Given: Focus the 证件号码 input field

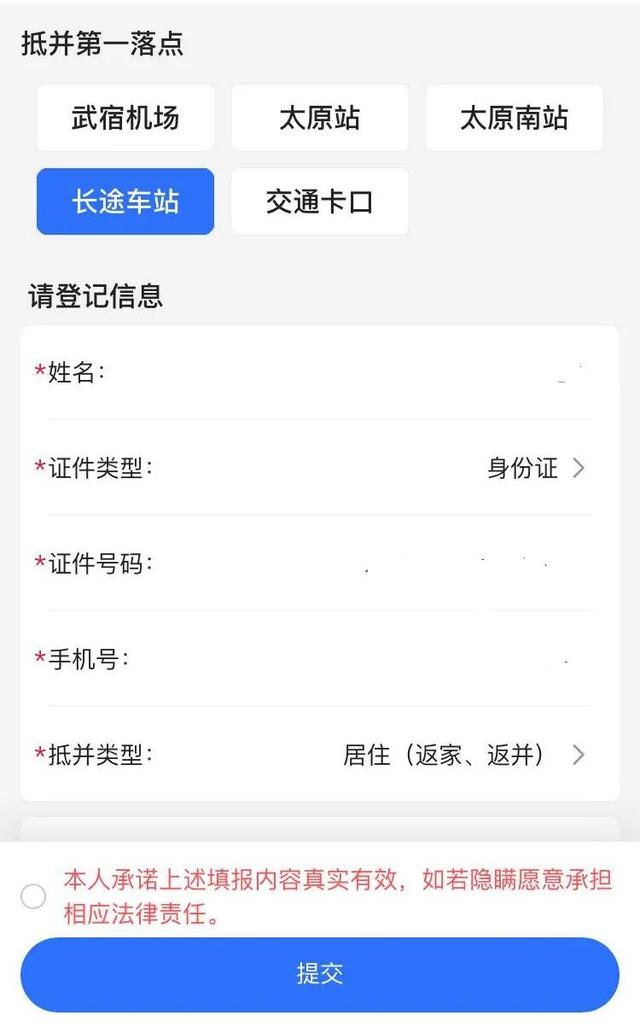Looking at the screenshot, I should click(x=400, y=564).
